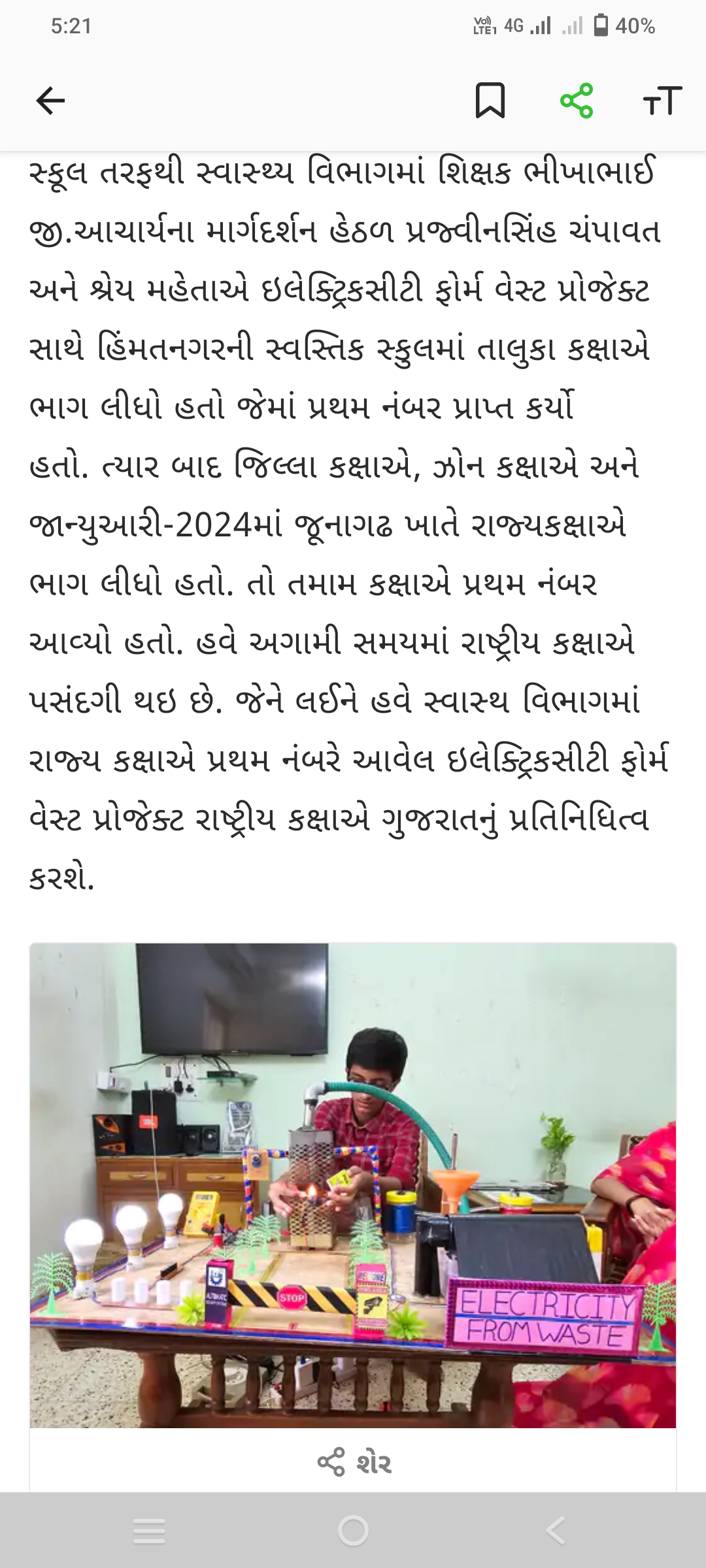Tap the શેર button below the photo
The height and width of the screenshot is (1568, 706).
(x=354, y=1462)
